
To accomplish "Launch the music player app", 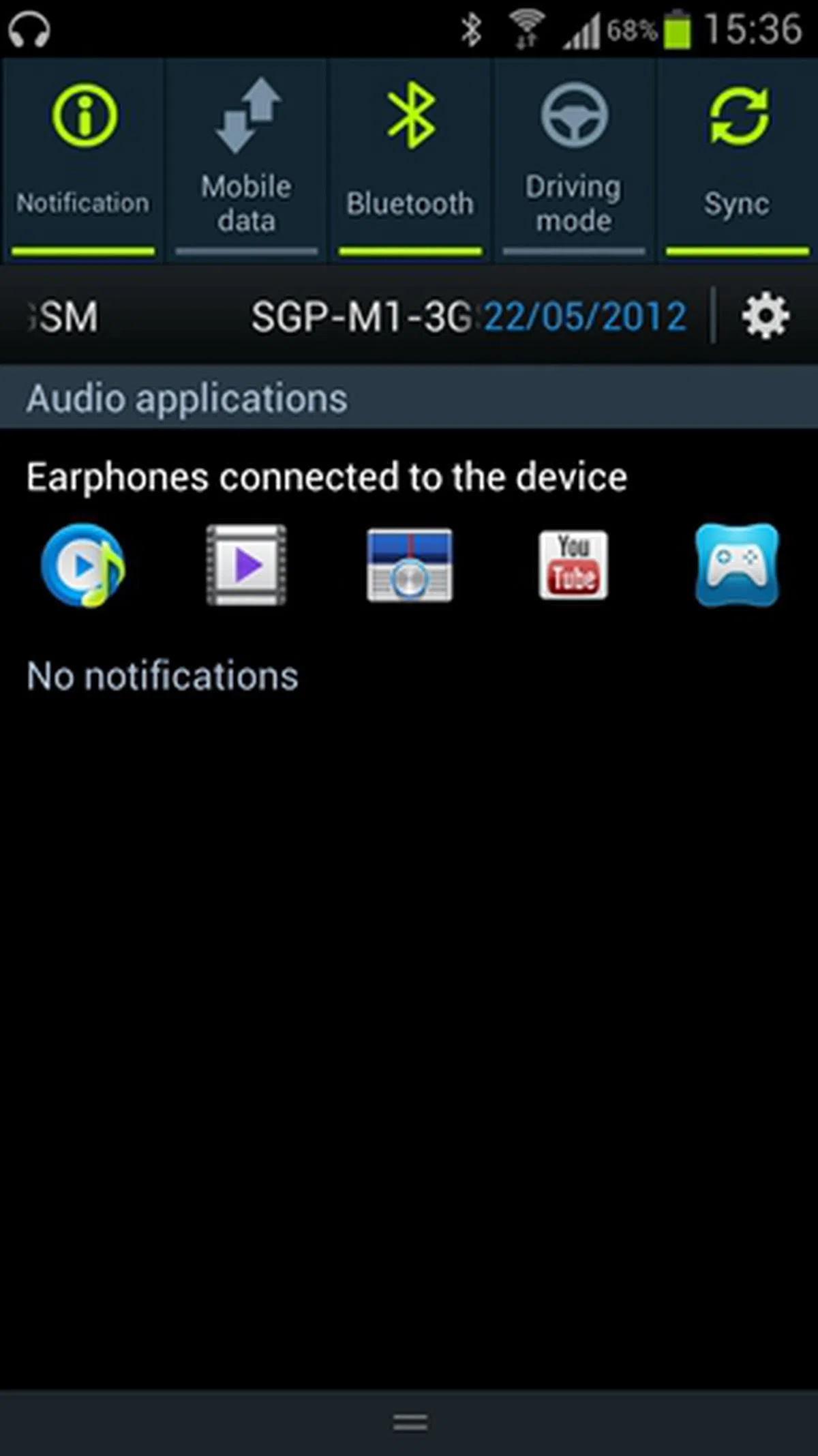I will pos(82,565).
